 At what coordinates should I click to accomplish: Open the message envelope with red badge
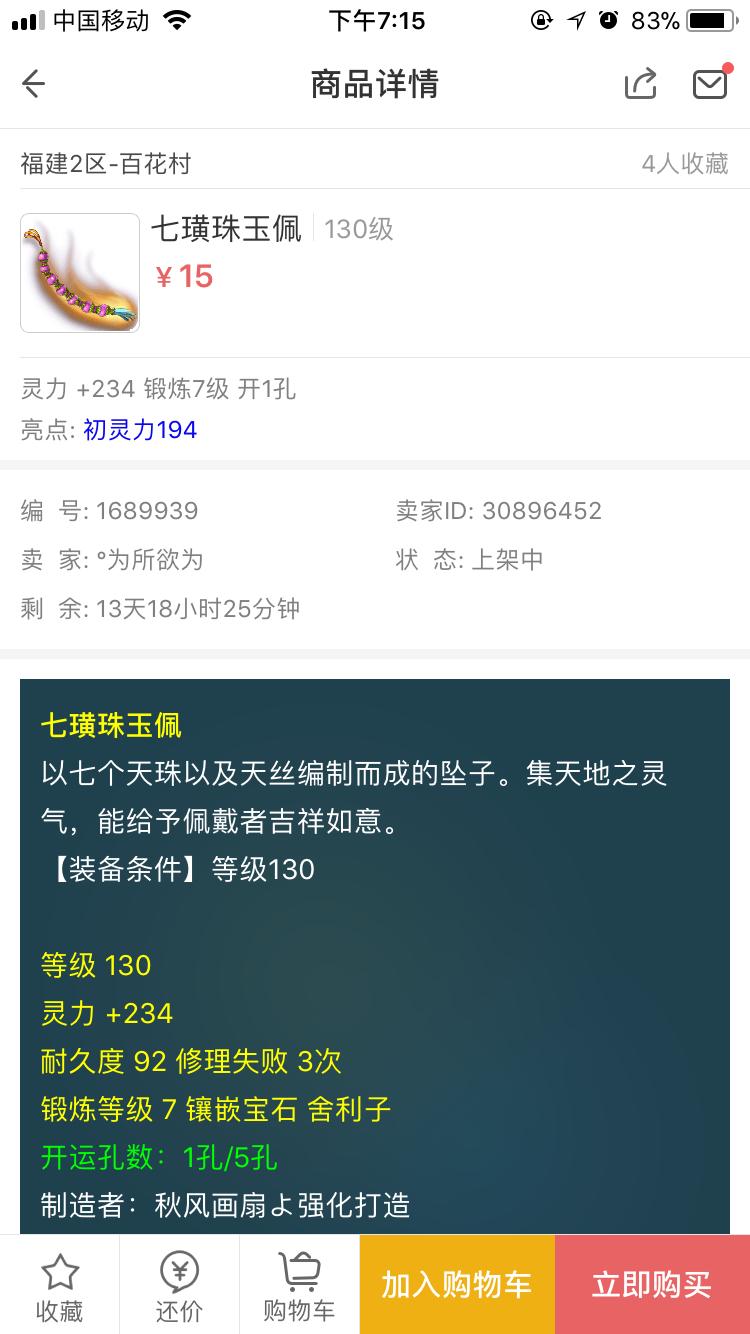tap(710, 84)
